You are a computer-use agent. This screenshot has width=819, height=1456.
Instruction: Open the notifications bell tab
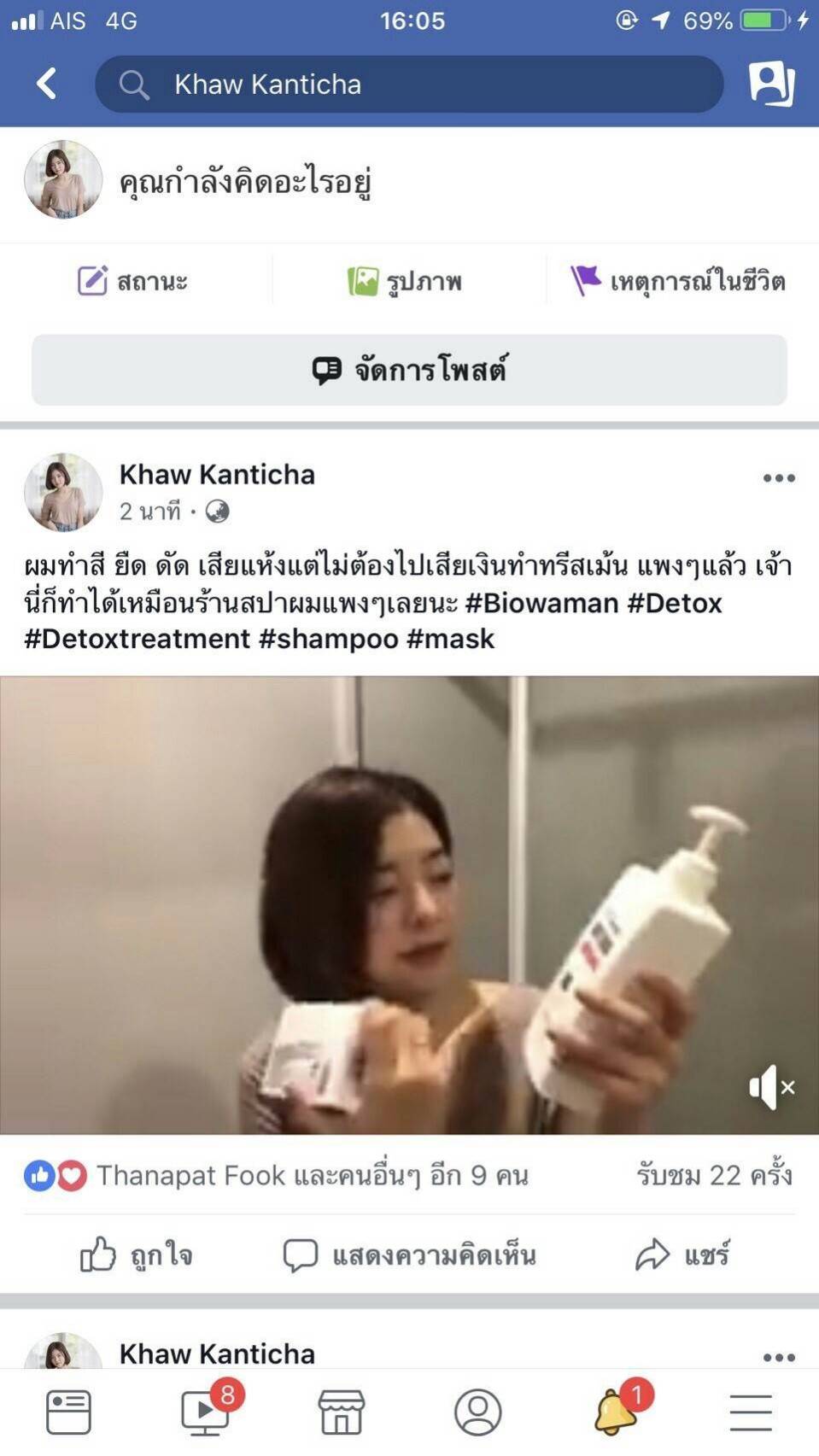617,1412
